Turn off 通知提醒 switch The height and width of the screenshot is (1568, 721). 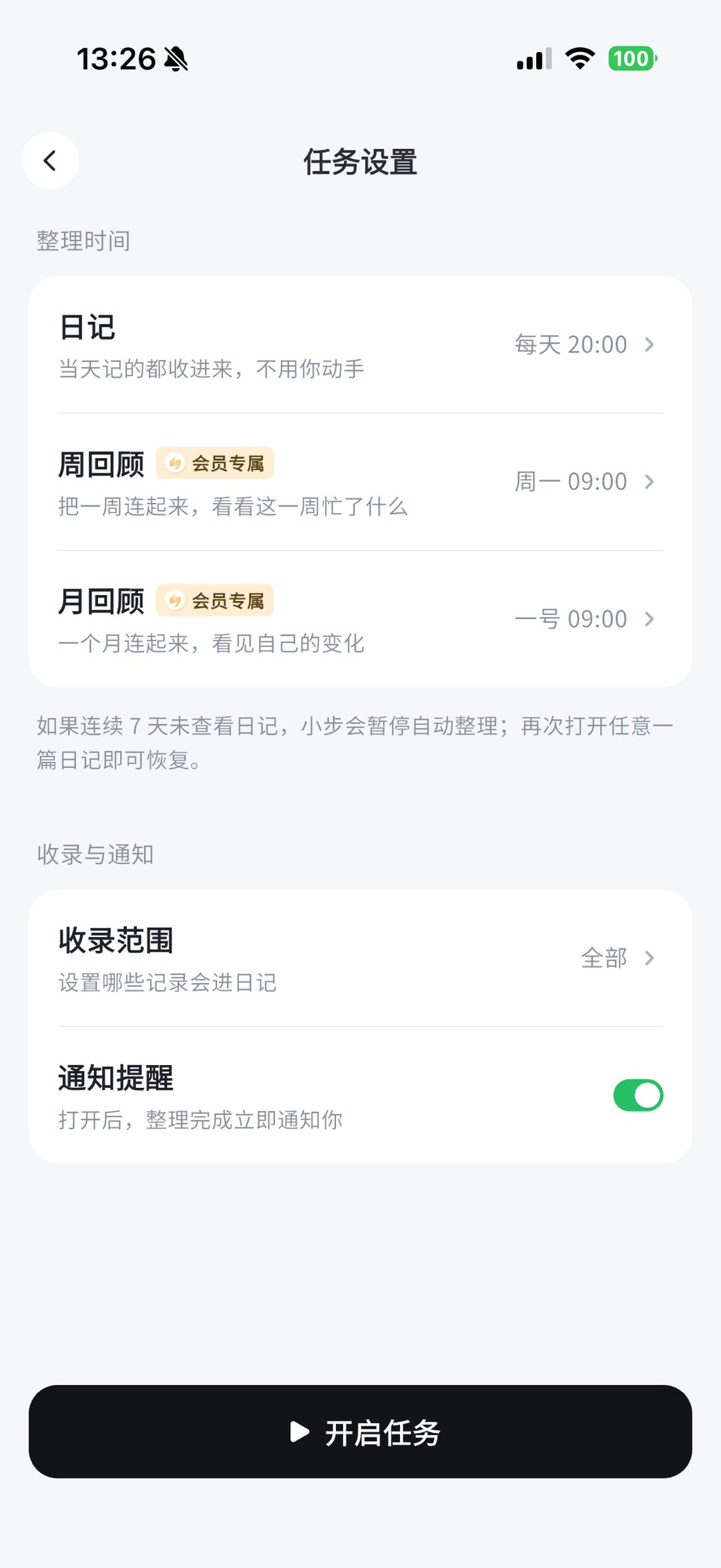638,1095
